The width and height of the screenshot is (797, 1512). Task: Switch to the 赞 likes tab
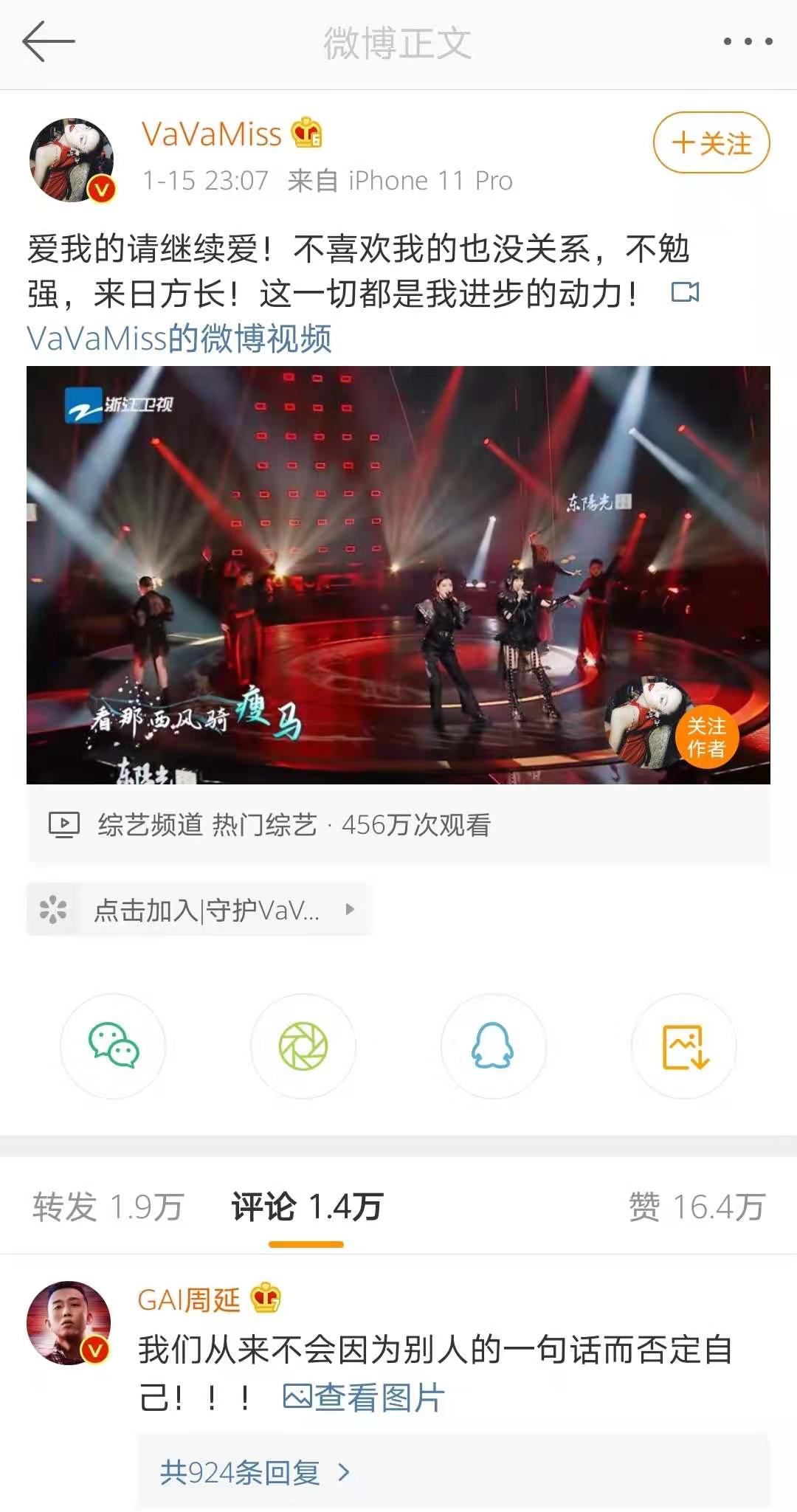[x=696, y=1207]
